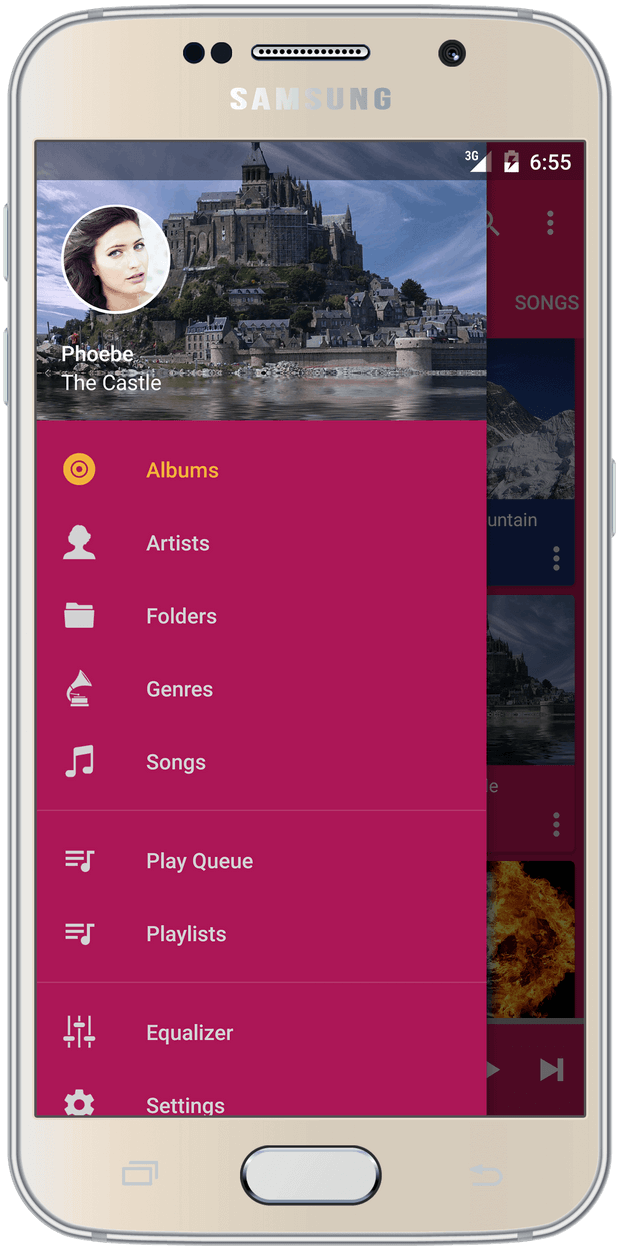Select Albums in the drawer
This screenshot has width=620, height=1250.
(x=261, y=470)
